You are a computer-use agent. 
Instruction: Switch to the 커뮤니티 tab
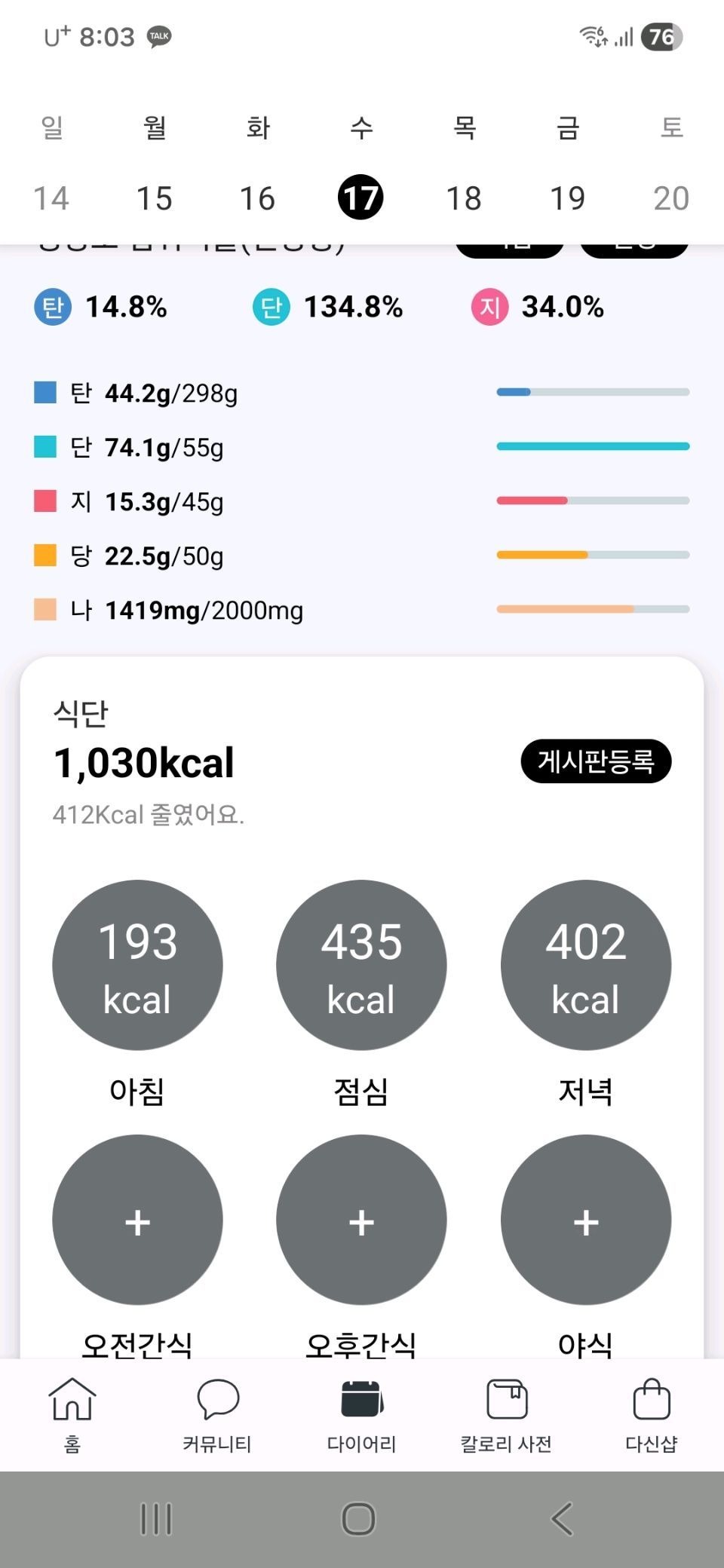[x=217, y=1414]
